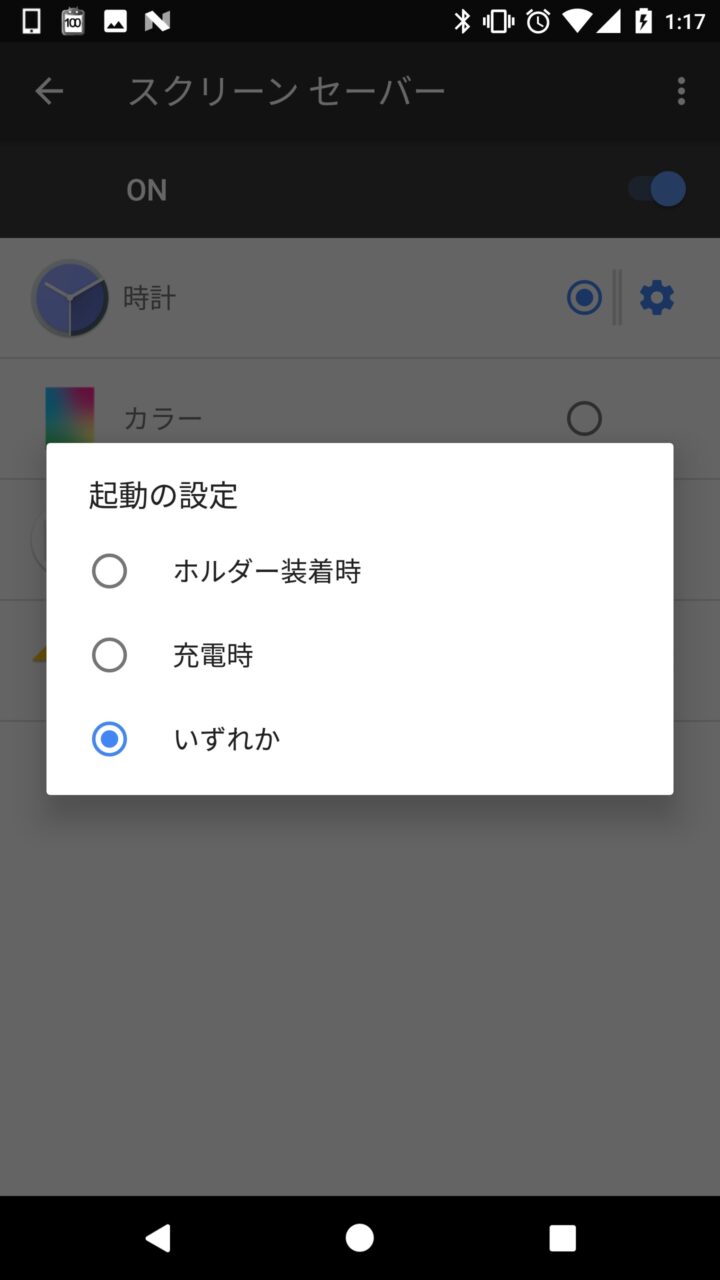Tap the system back button
This screenshot has width=720, height=1280.
point(158,1238)
